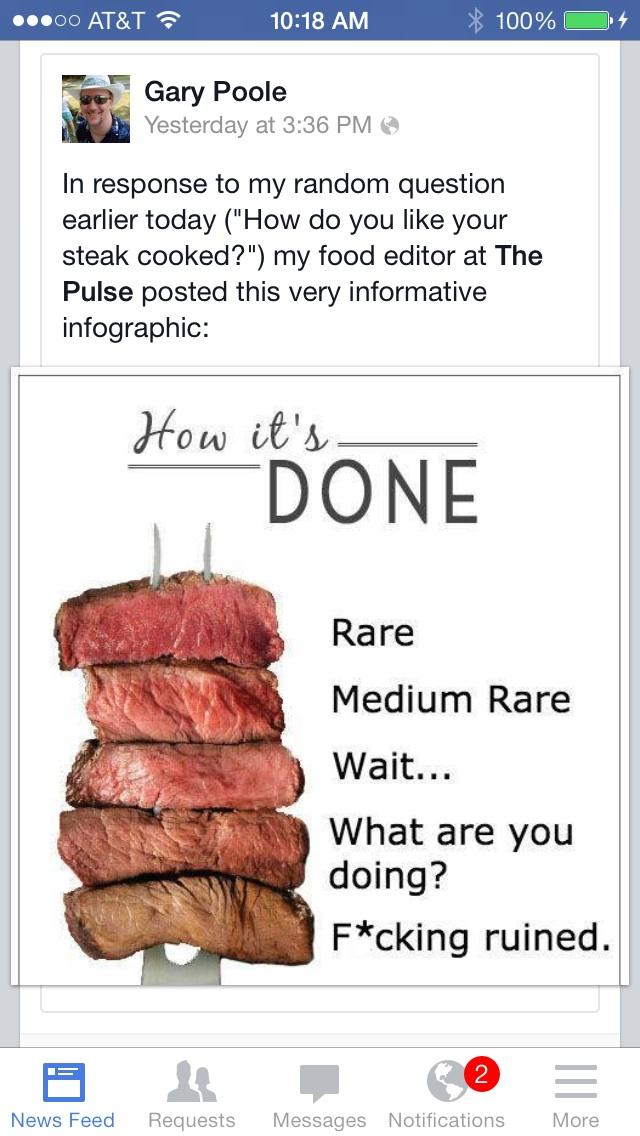Check the Notifications tab
Viewport: 640px width, 1136px height.
click(x=446, y=1093)
